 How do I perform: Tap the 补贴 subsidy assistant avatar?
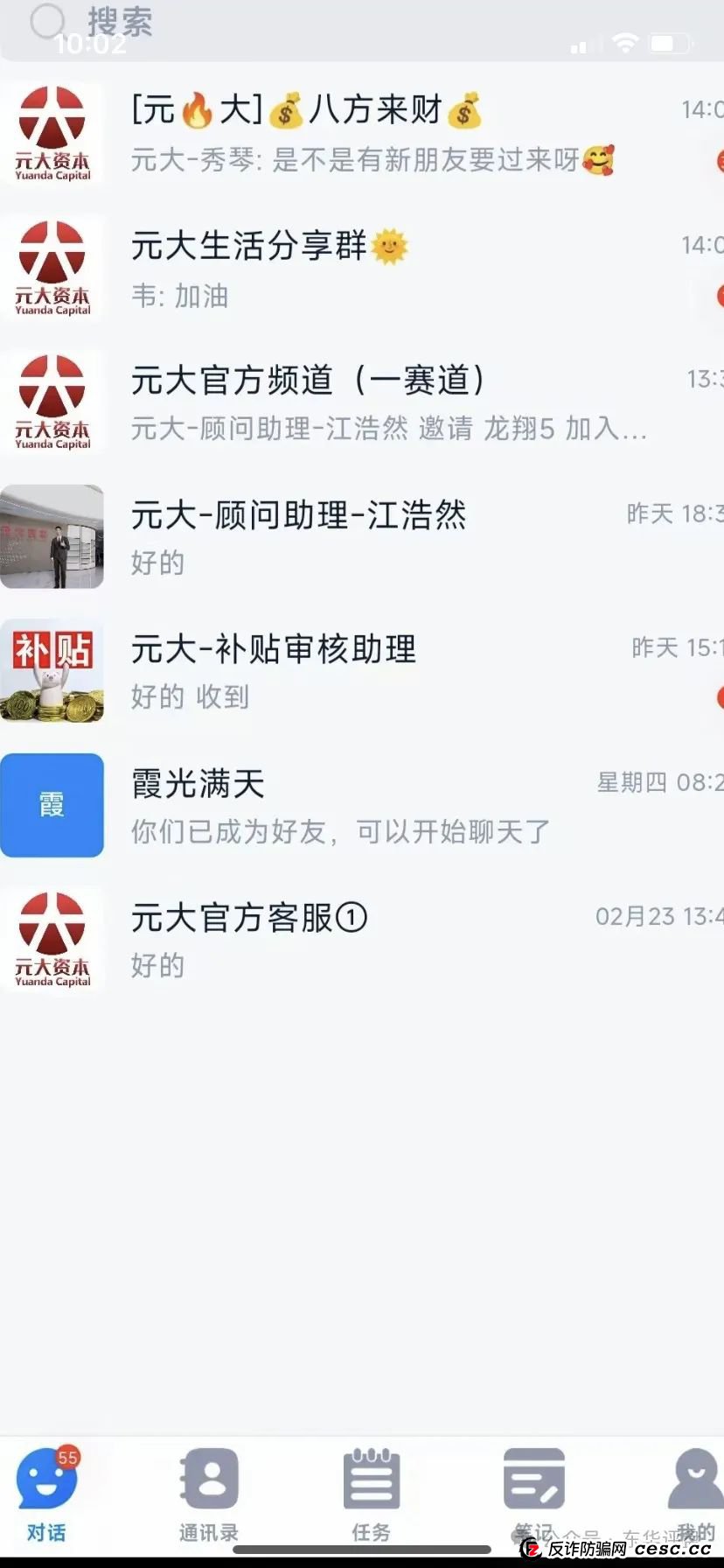52,671
